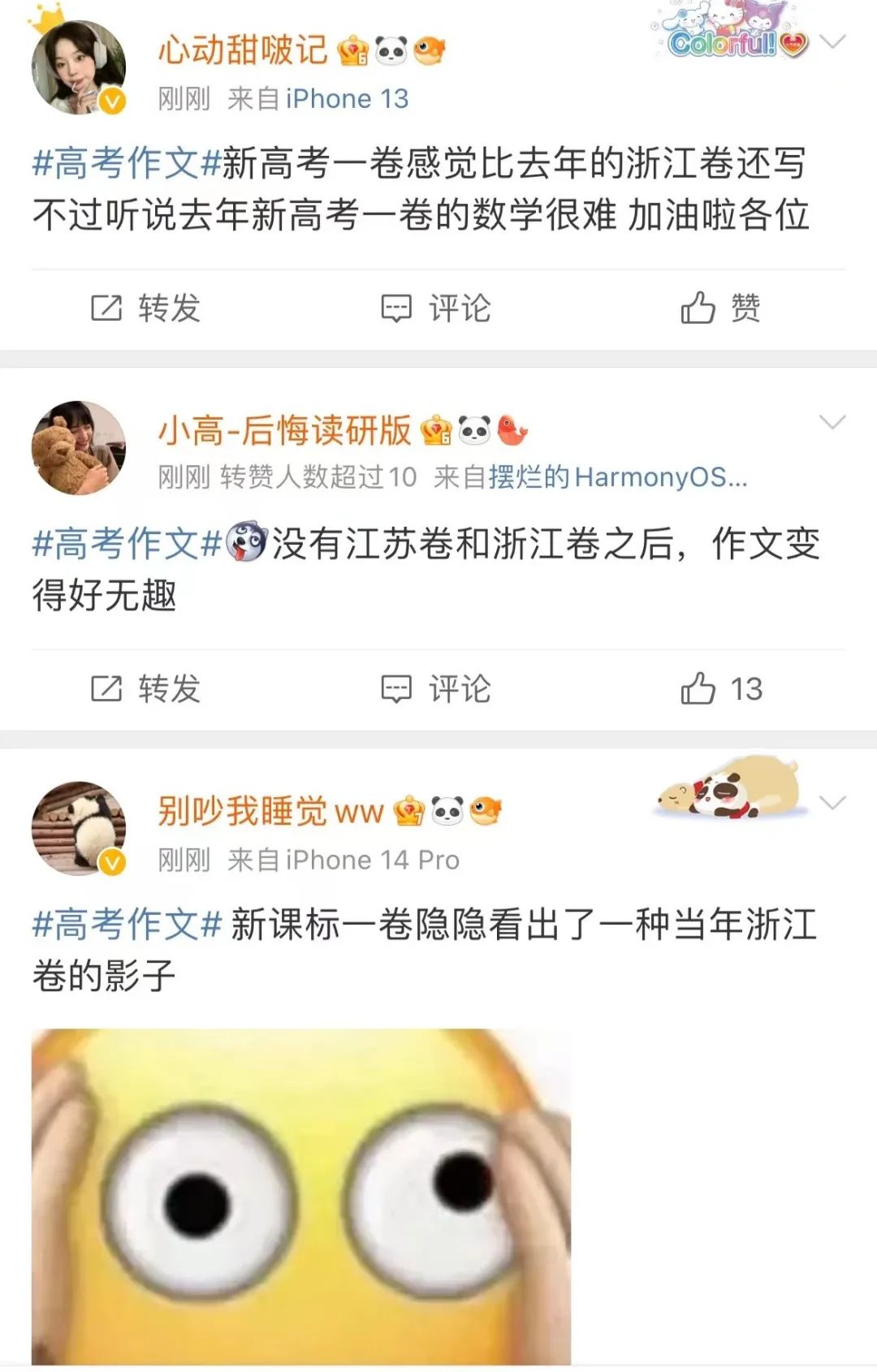Open the 摆烂的HarmonyOS source link
Image resolution: width=877 pixels, height=1372 pixels.
[x=617, y=477]
